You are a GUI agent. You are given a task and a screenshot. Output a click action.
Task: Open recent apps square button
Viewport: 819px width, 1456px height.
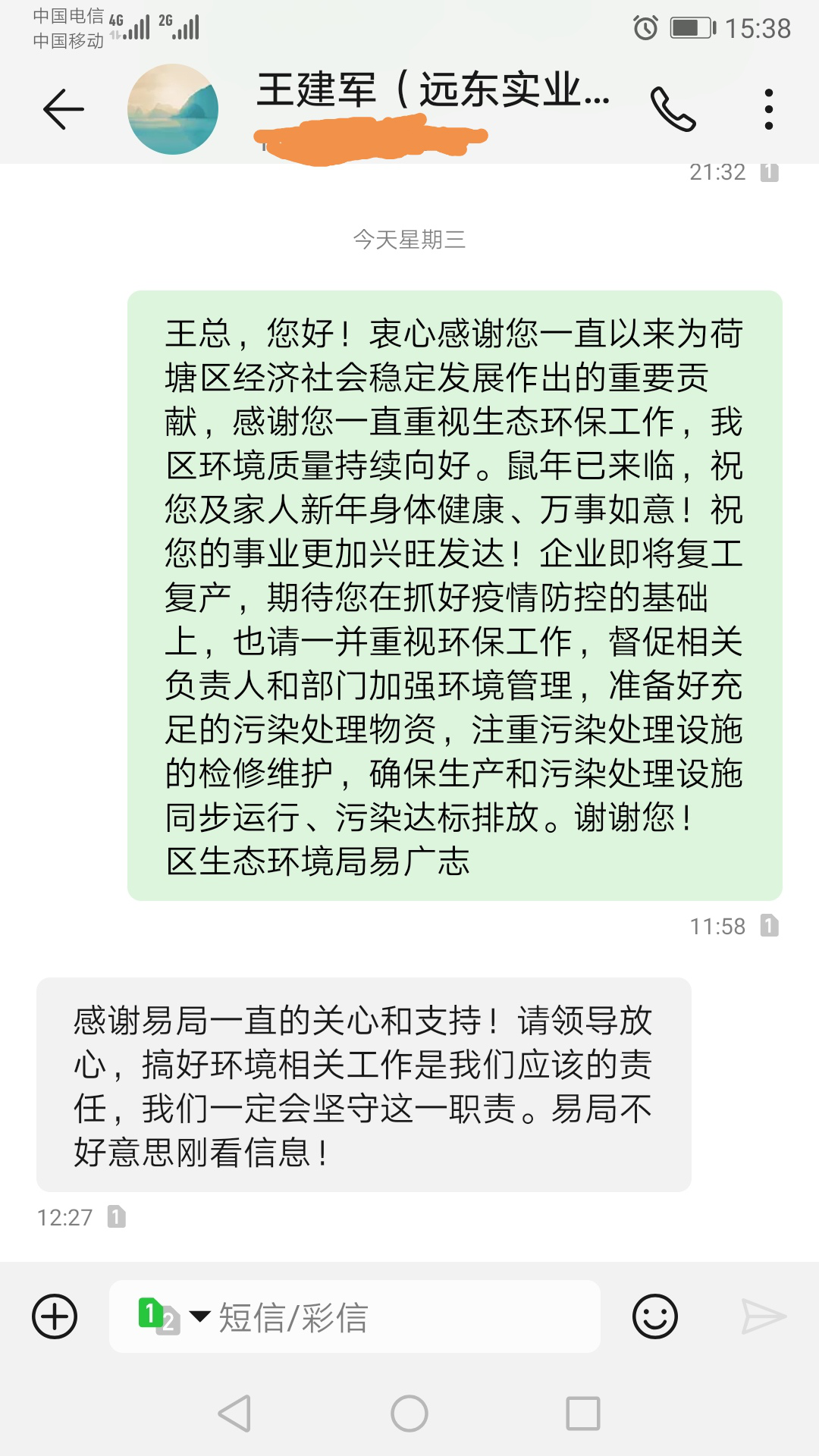pos(582,1414)
